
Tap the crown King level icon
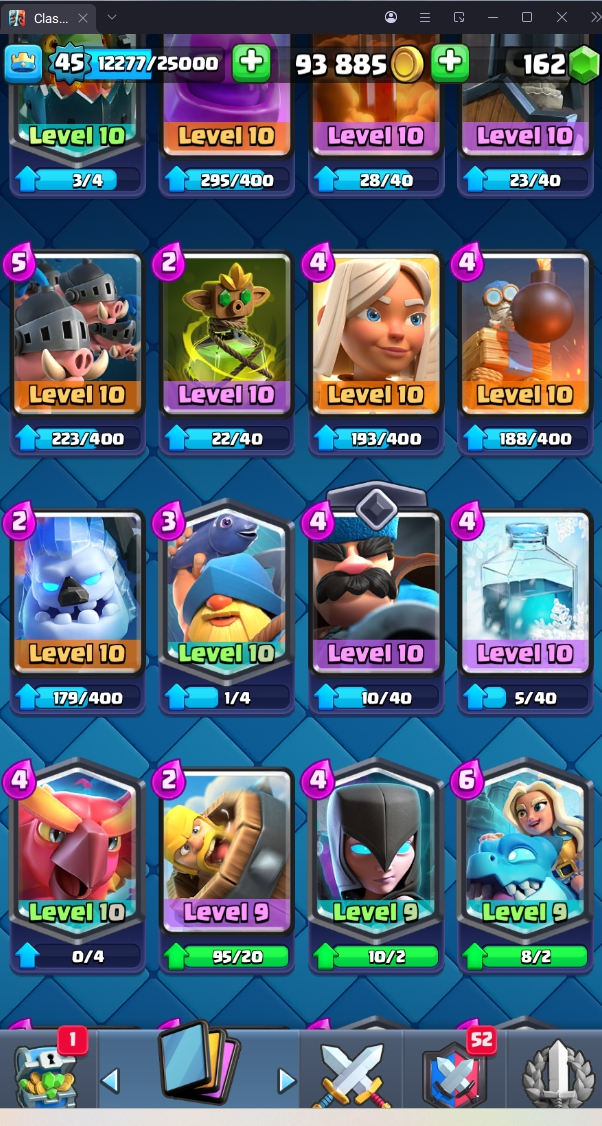[x=23, y=64]
